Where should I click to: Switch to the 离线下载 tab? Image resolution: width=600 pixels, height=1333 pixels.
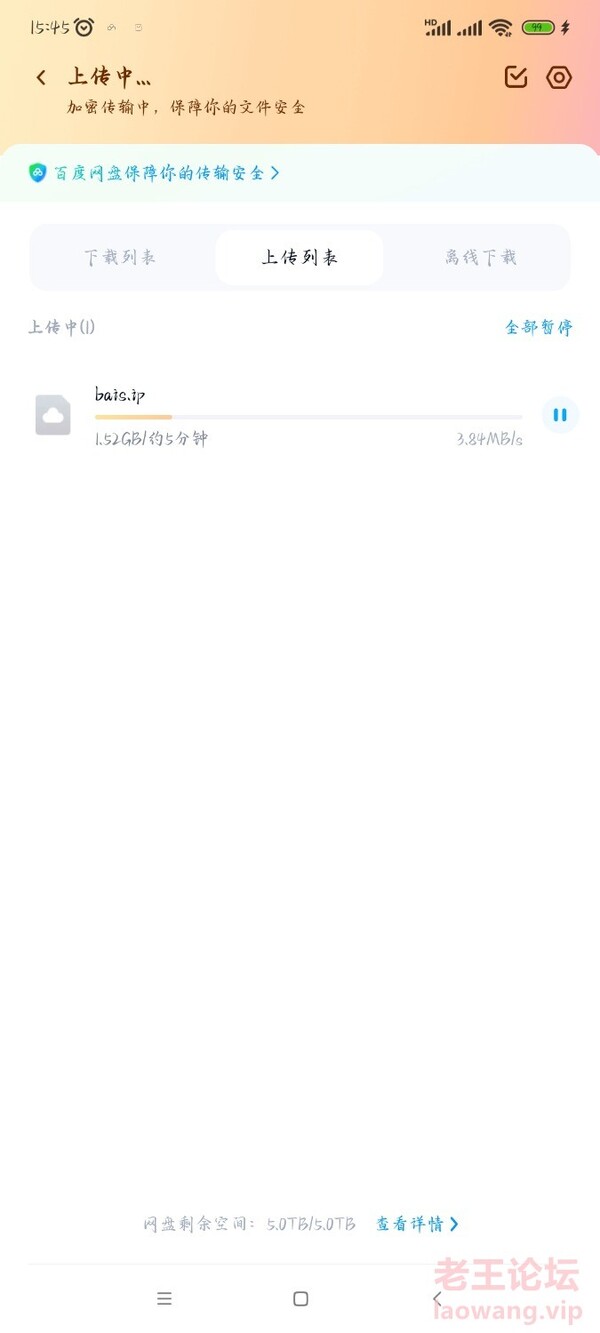(481, 257)
